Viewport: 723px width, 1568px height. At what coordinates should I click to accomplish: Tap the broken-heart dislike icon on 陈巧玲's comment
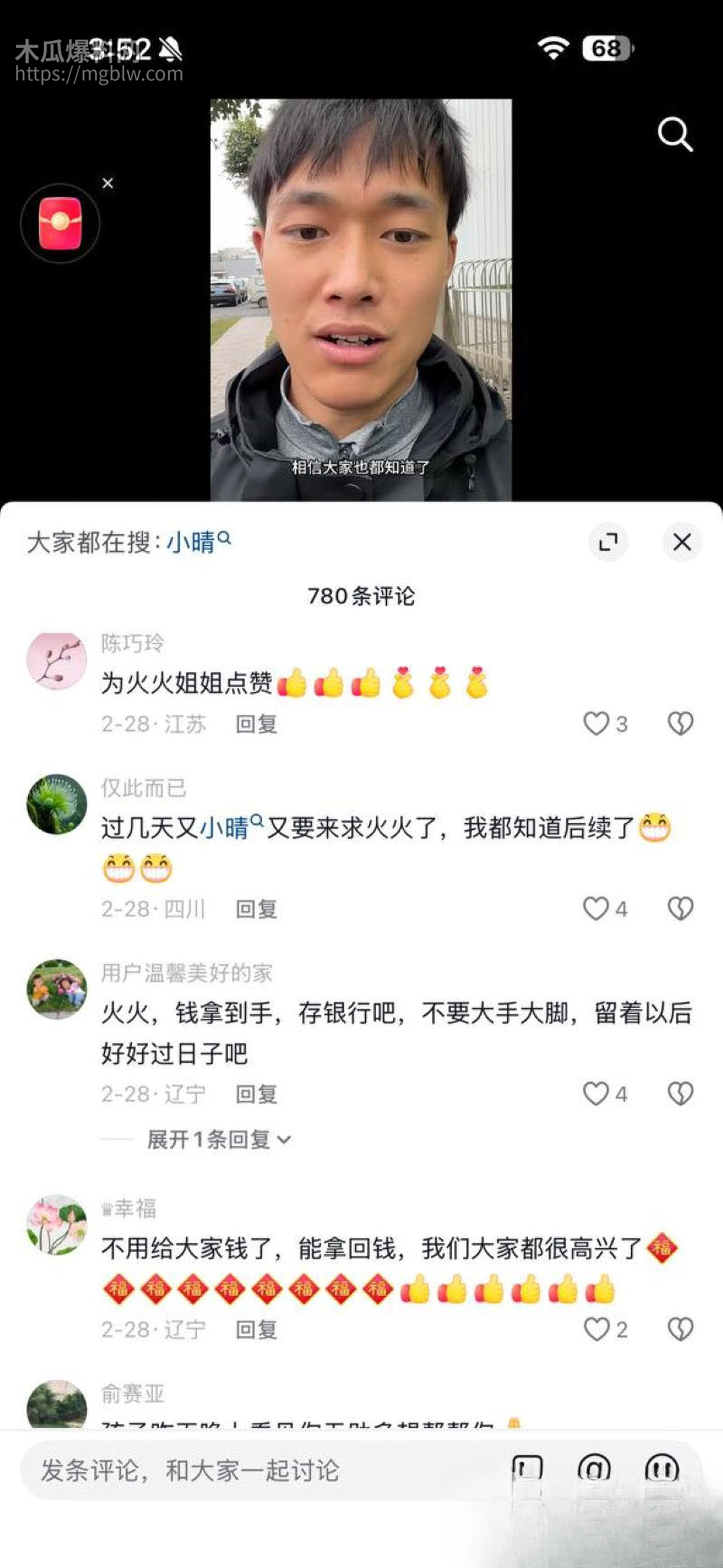(x=681, y=724)
